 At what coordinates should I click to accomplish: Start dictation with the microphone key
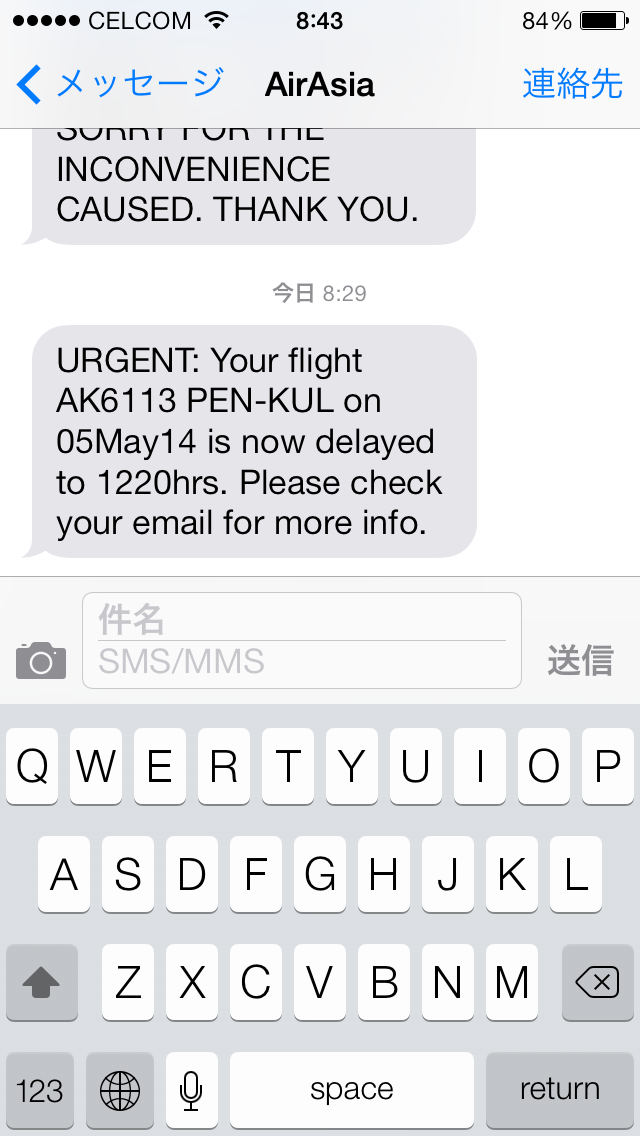click(x=192, y=1089)
